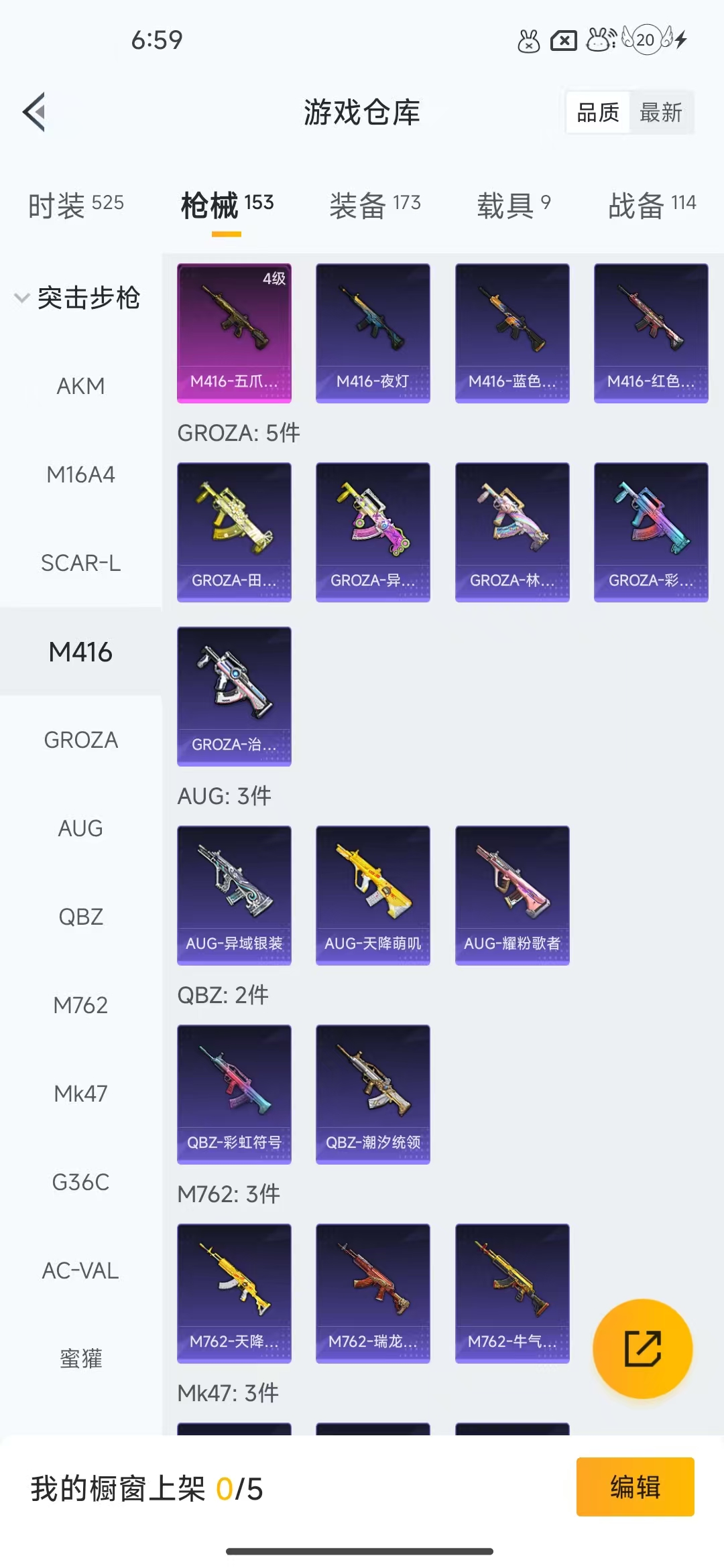This screenshot has width=724, height=1568.
Task: Select AKM in the side list
Action: pyautogui.click(x=80, y=386)
